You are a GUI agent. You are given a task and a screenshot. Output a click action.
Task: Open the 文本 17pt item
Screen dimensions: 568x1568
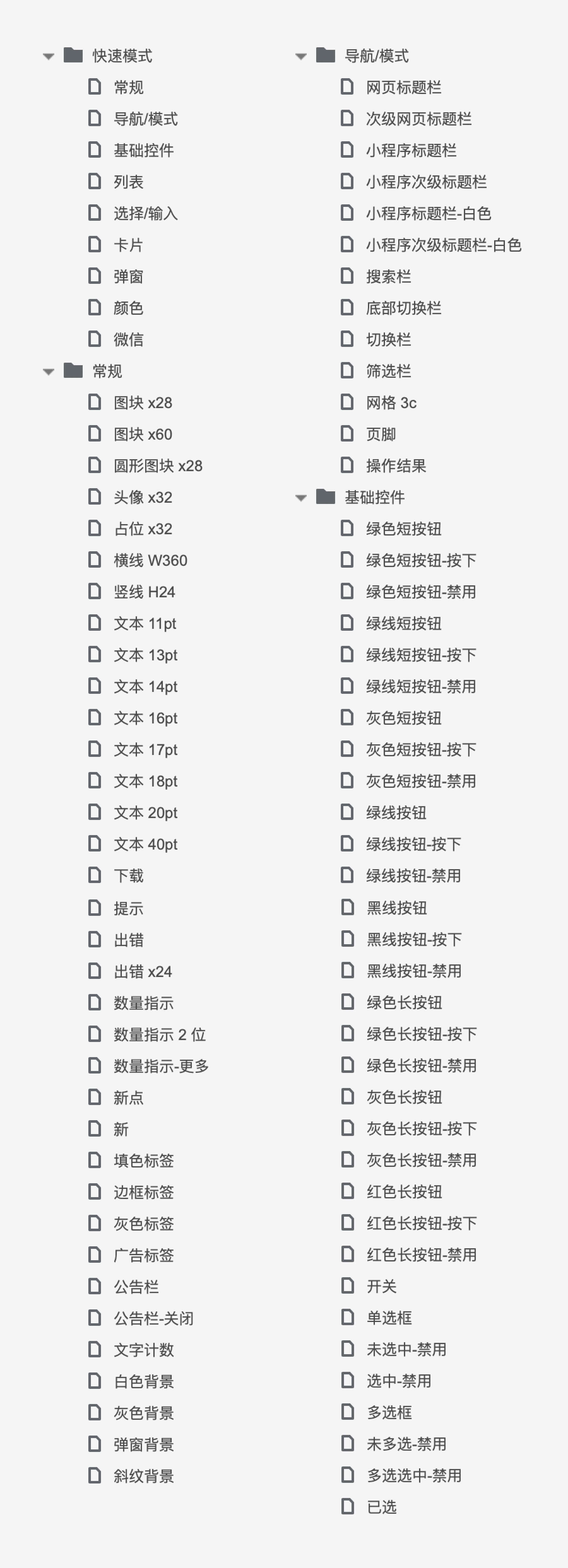(x=145, y=750)
